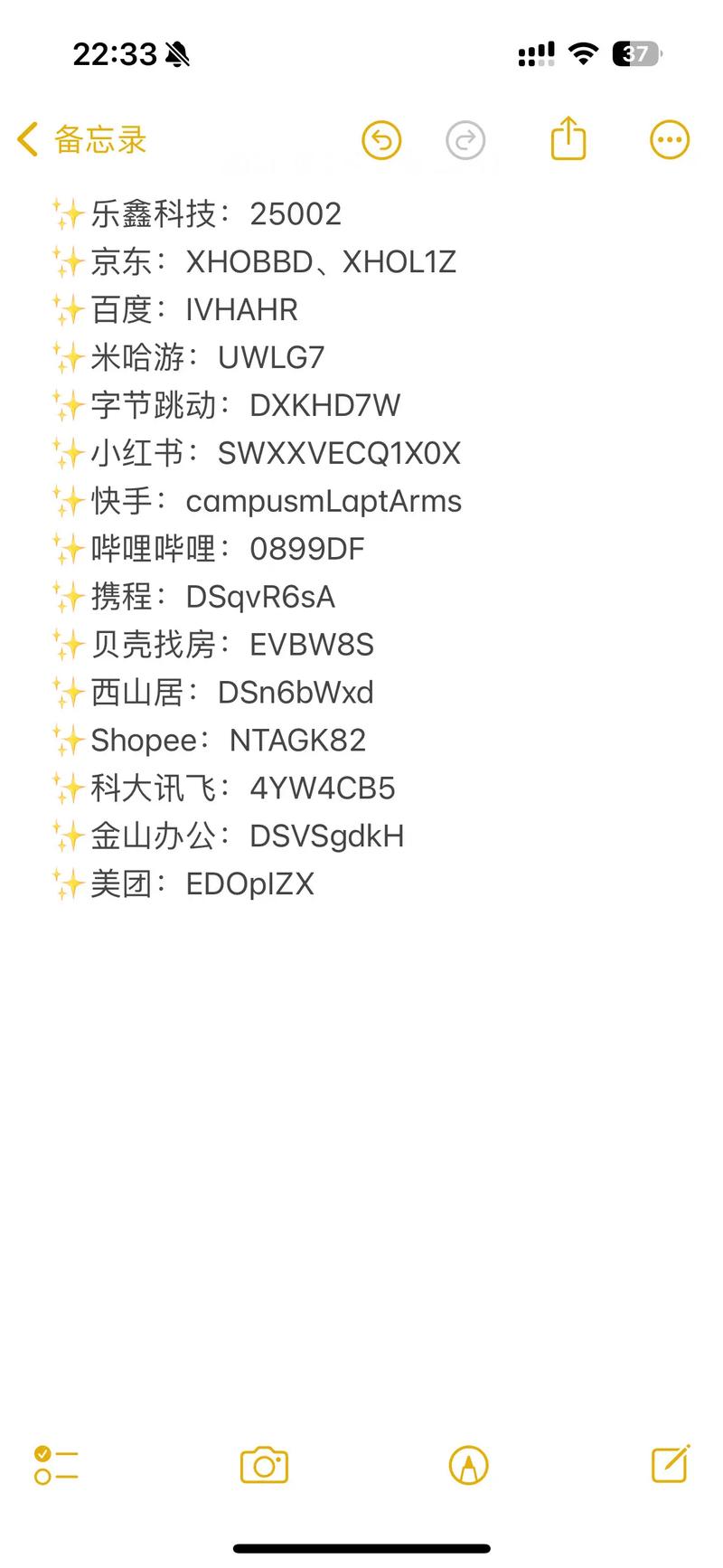Open the share sheet icon
The width and height of the screenshot is (723, 1568).
pos(567,137)
